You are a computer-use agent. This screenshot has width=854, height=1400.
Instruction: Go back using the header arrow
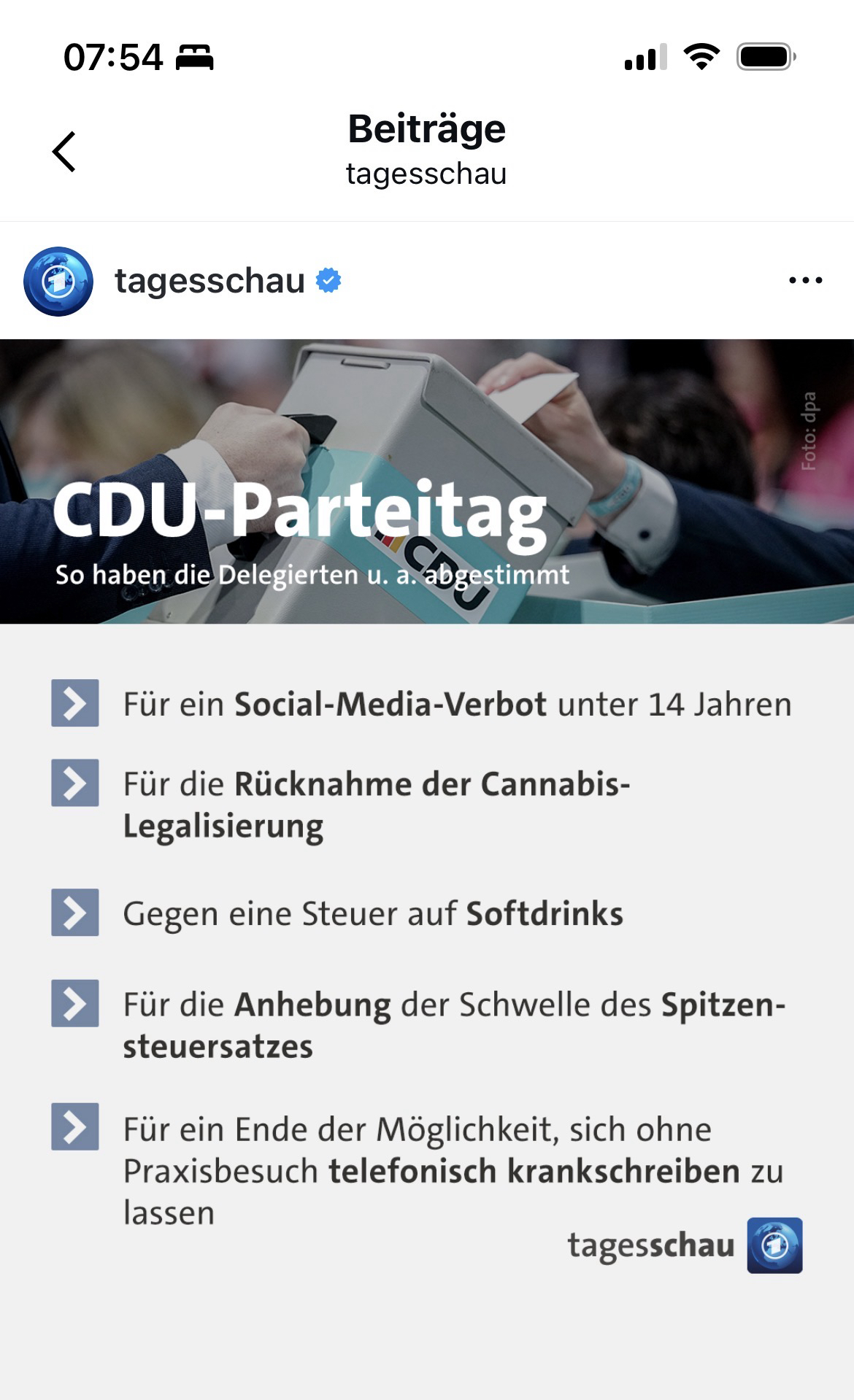click(x=64, y=152)
